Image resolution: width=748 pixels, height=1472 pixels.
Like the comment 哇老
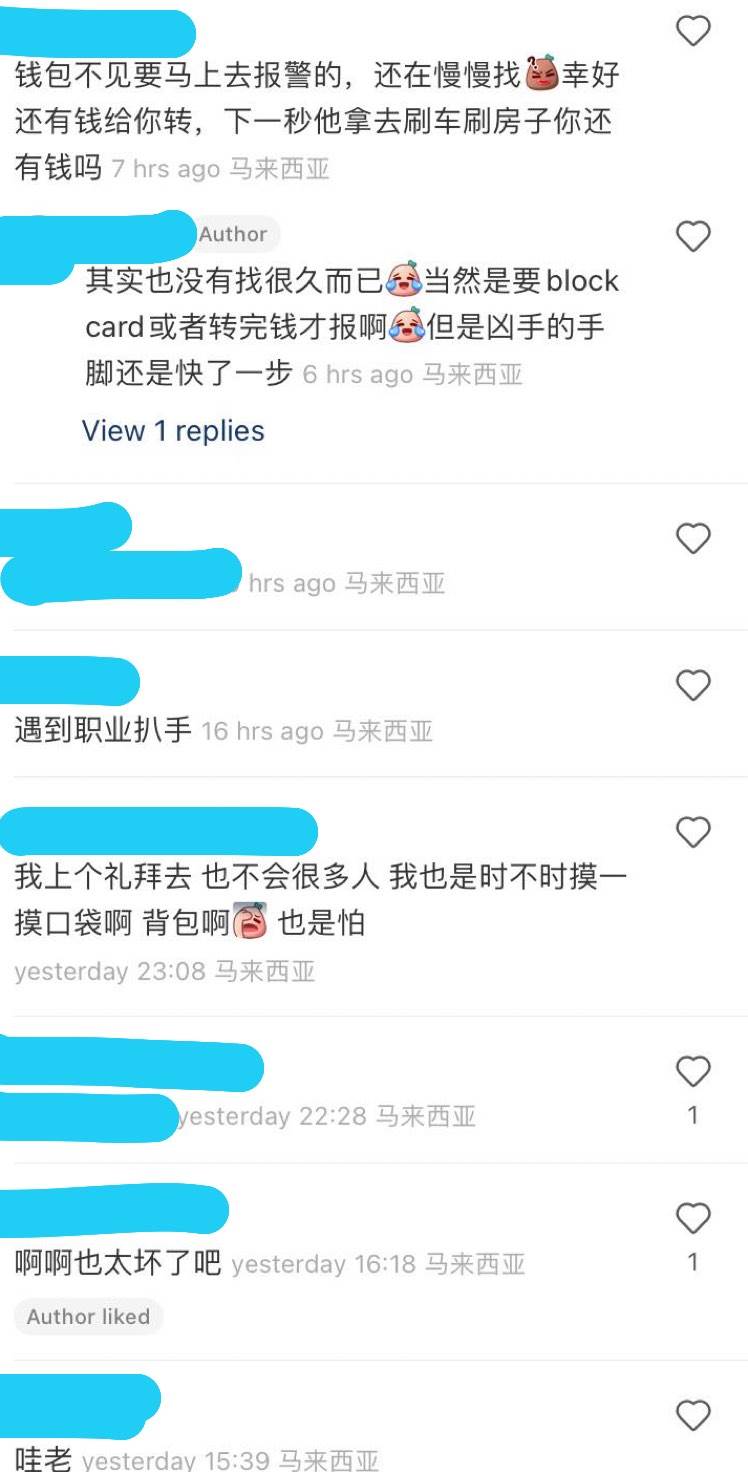coord(693,1415)
